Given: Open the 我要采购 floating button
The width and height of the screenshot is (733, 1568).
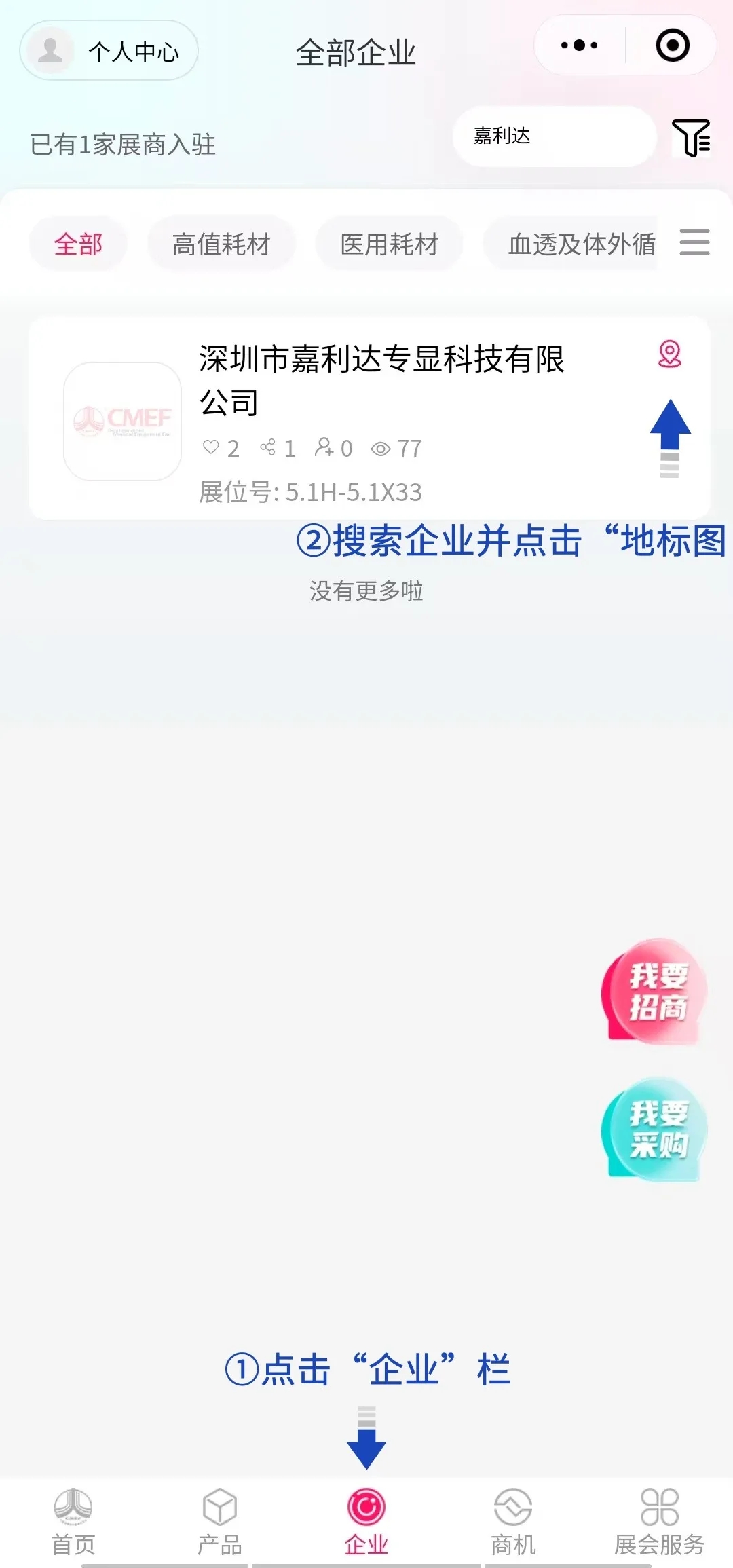Looking at the screenshot, I should coord(654,1130).
